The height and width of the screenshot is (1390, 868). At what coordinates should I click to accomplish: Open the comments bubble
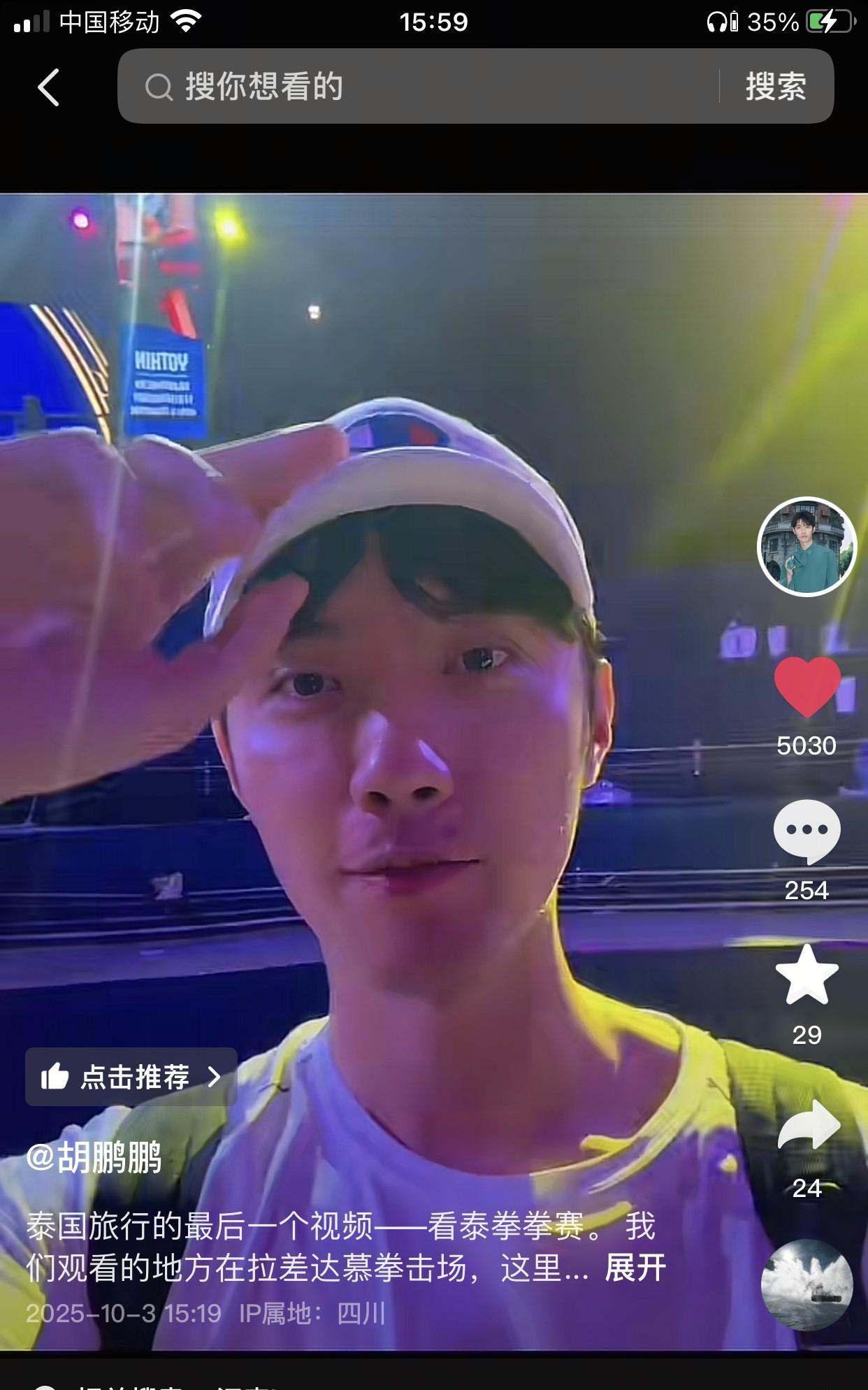[806, 831]
